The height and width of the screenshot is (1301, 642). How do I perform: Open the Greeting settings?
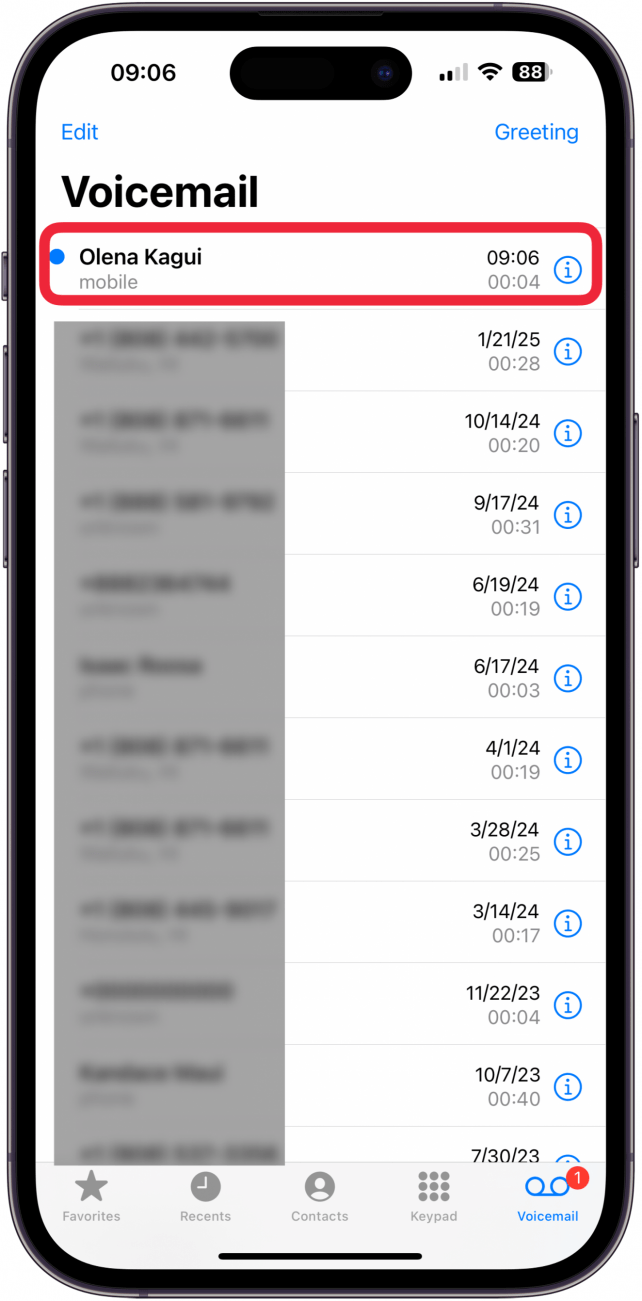(x=536, y=132)
